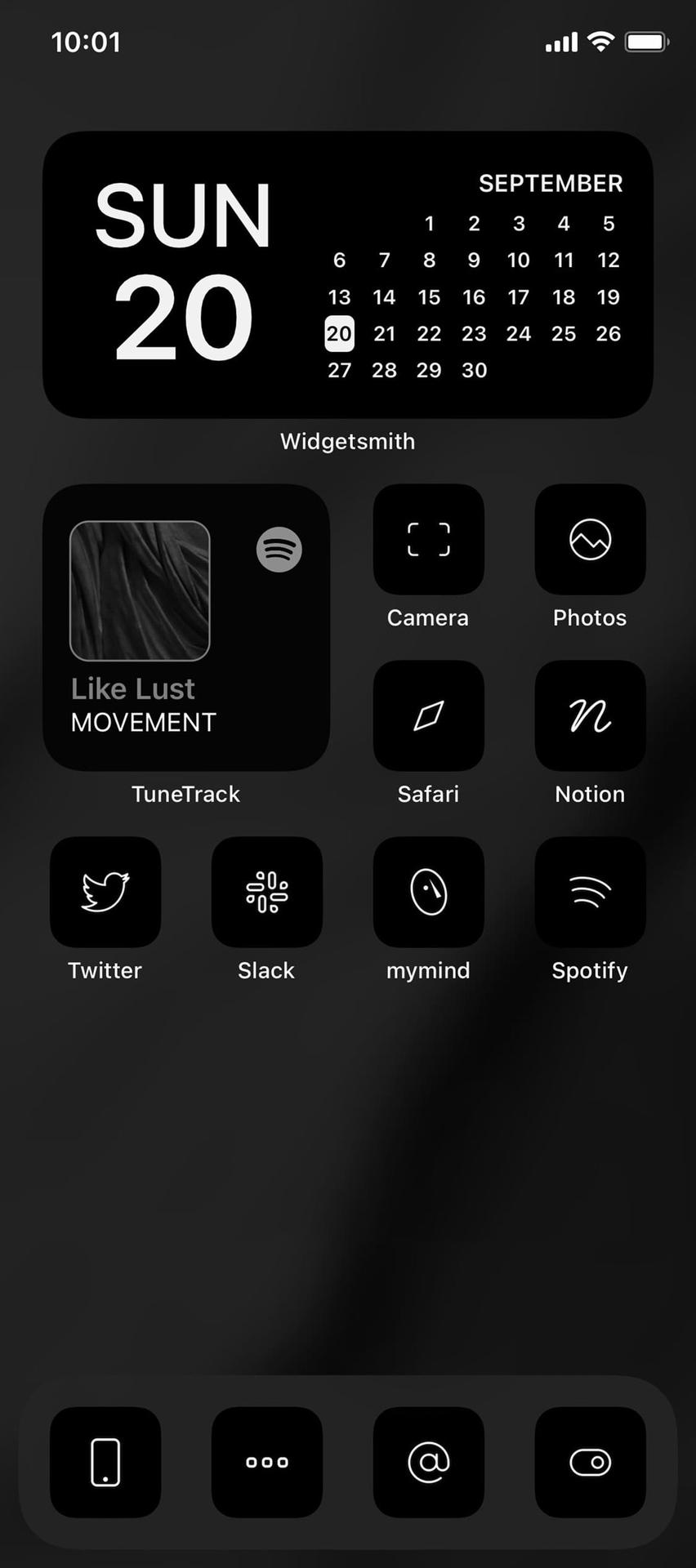Screen dimensions: 696x1568
Task: Open the mymind app
Action: click(429, 892)
